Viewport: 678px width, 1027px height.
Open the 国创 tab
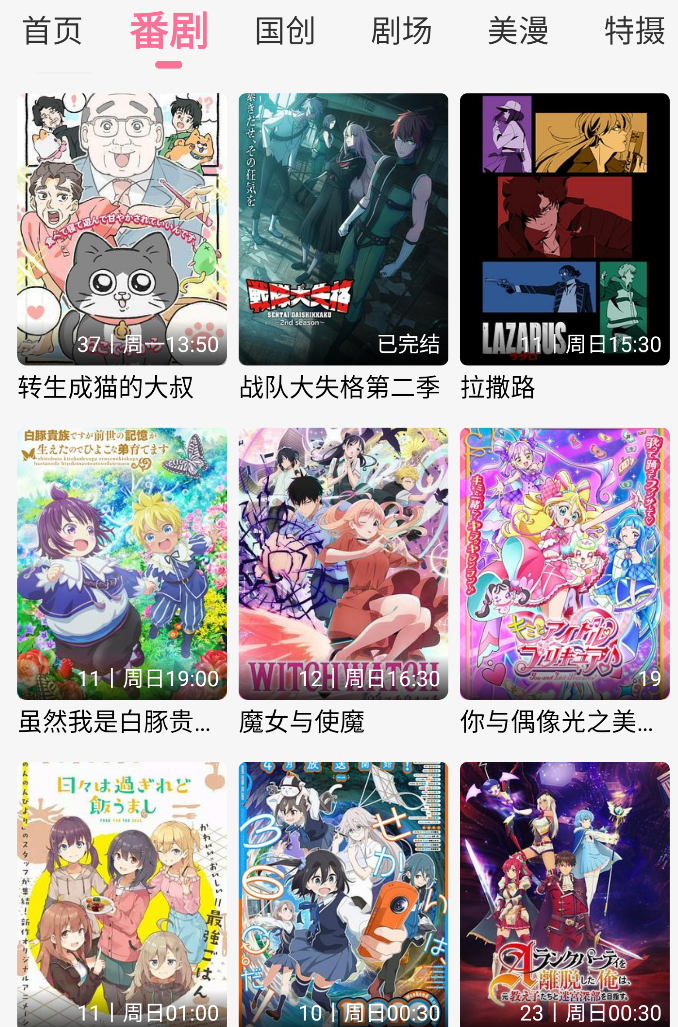click(x=285, y=31)
